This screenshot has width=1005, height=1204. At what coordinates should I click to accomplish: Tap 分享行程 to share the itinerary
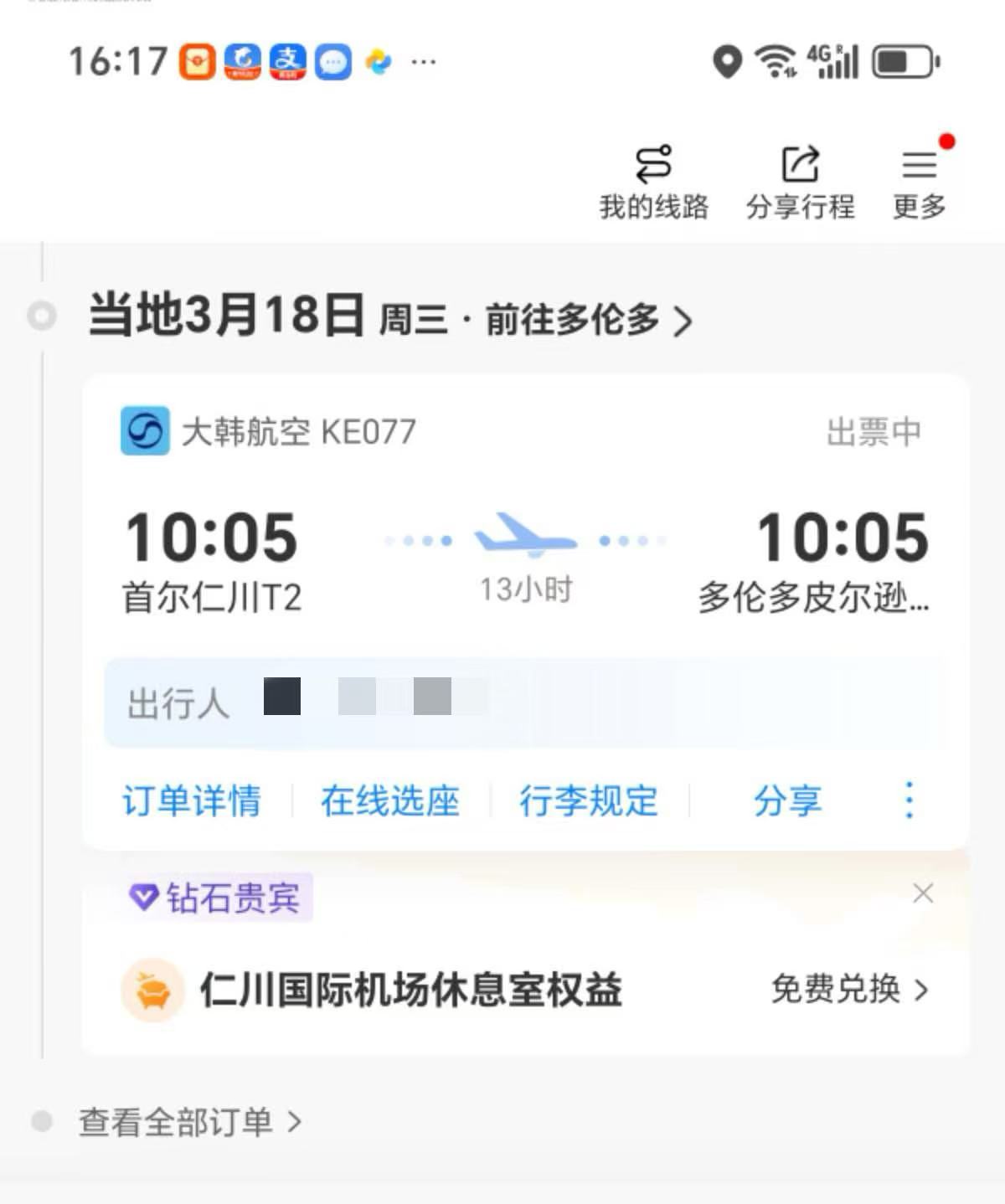pyautogui.click(x=800, y=181)
